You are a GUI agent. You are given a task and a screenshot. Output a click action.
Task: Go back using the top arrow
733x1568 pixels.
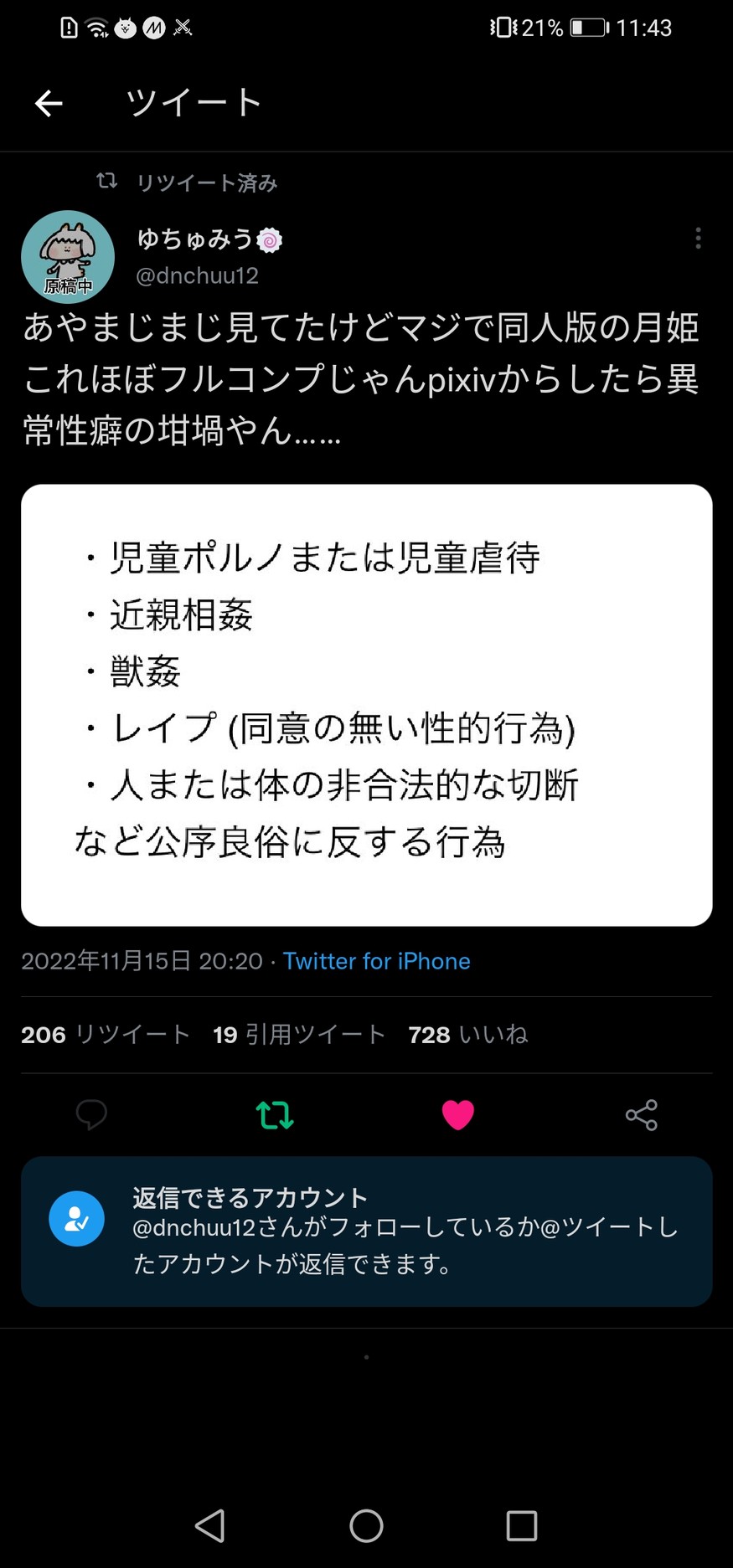point(49,103)
